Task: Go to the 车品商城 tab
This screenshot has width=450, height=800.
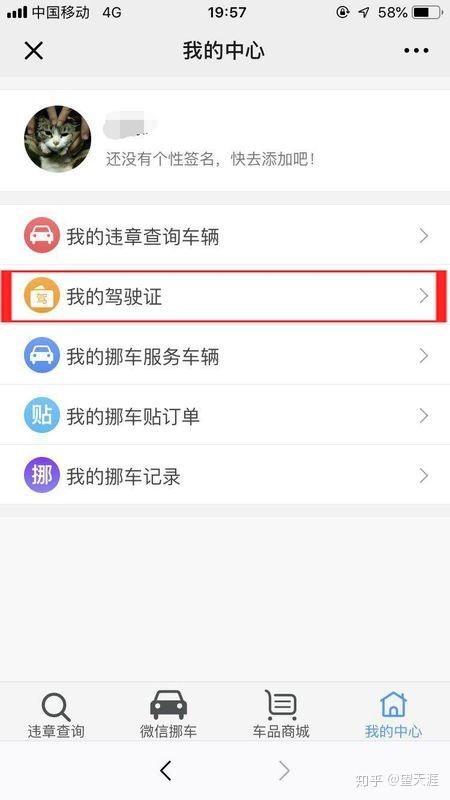Action: click(x=281, y=714)
